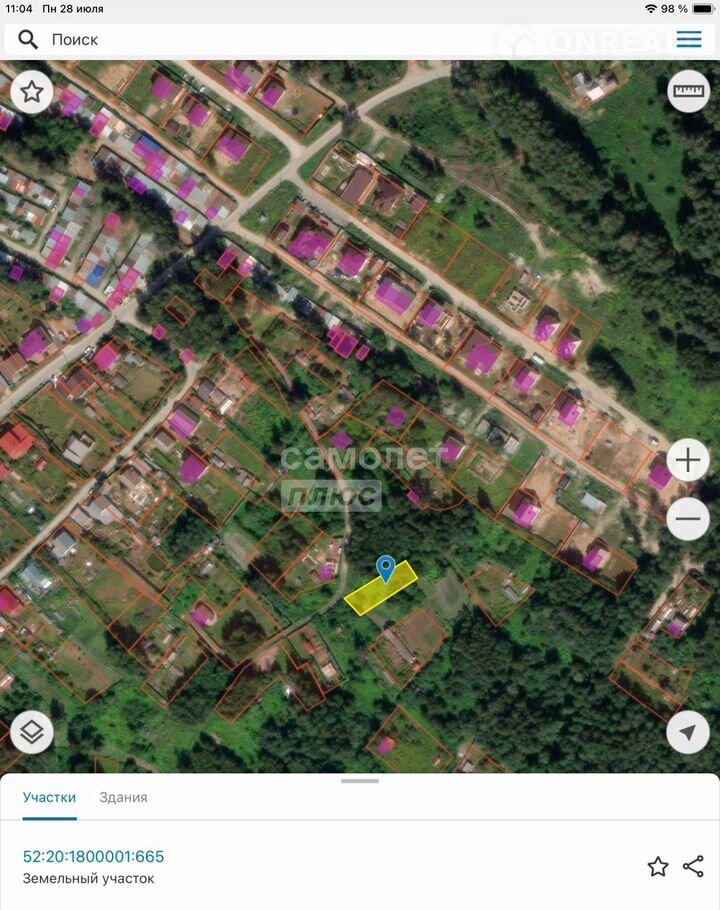Center map on my location
This screenshot has height=910, width=720.
pyautogui.click(x=688, y=733)
